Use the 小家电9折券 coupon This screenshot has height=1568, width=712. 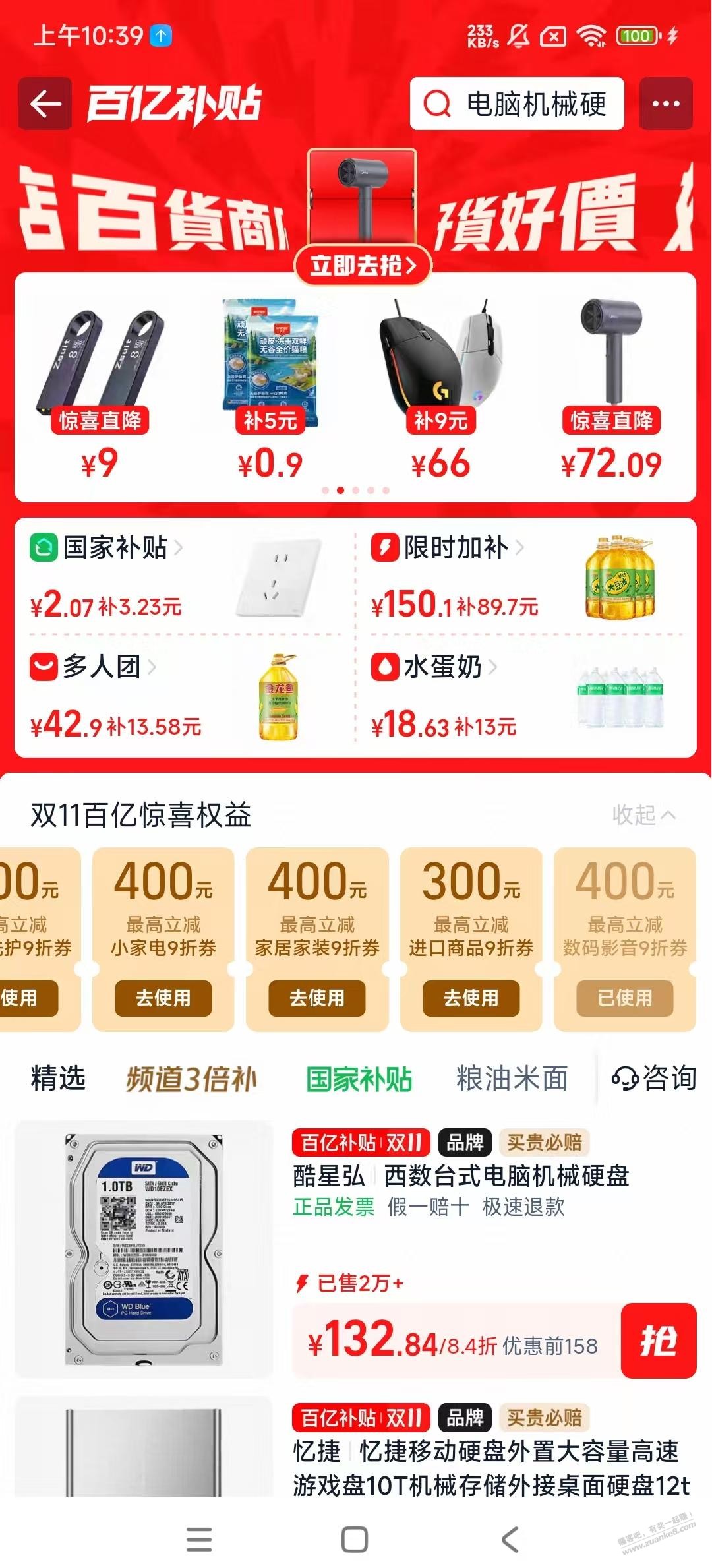[x=163, y=998]
